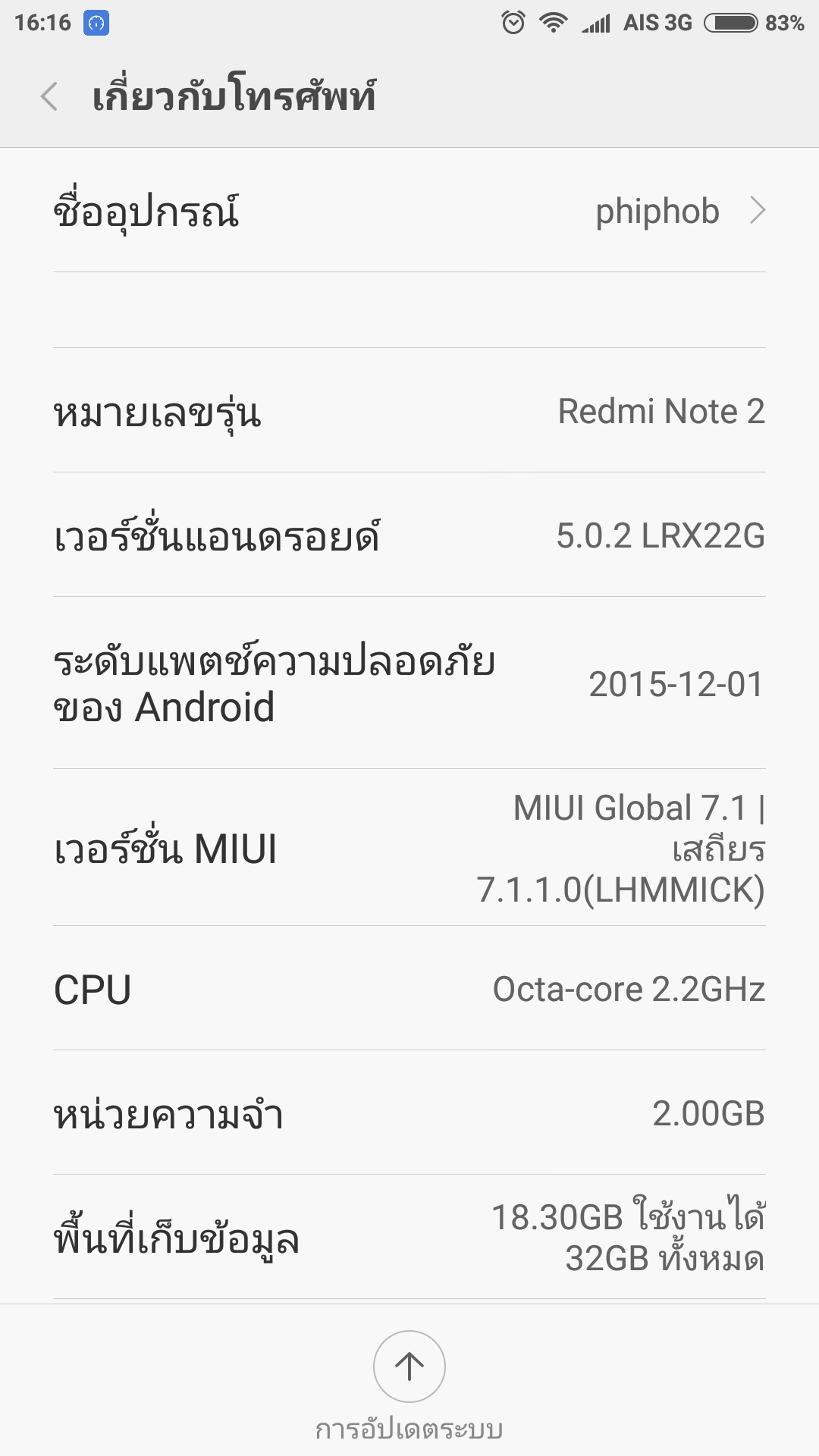The width and height of the screenshot is (819, 1456).
Task: Tap the หน่วยความจำ row
Action: pos(409,1113)
